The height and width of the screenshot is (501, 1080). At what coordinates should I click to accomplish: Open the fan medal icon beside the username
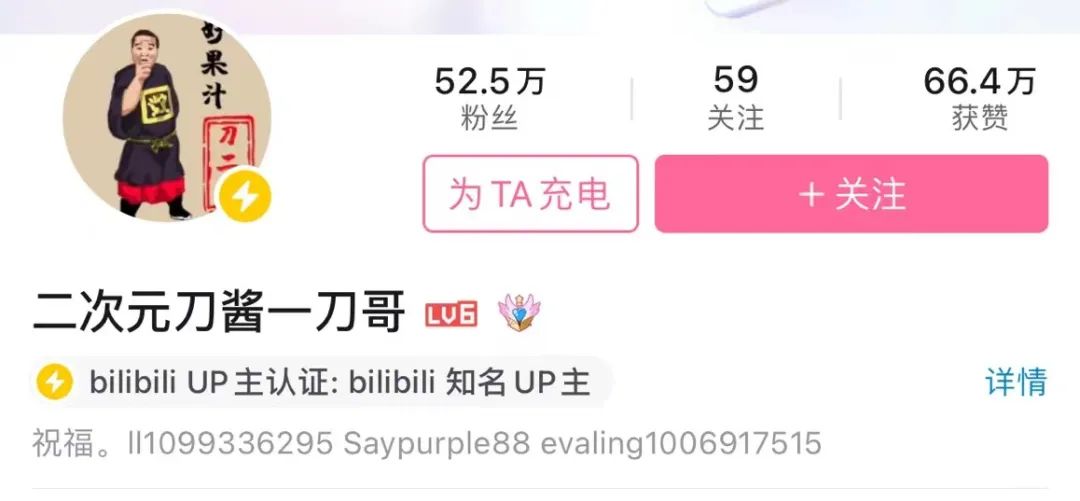click(x=518, y=313)
